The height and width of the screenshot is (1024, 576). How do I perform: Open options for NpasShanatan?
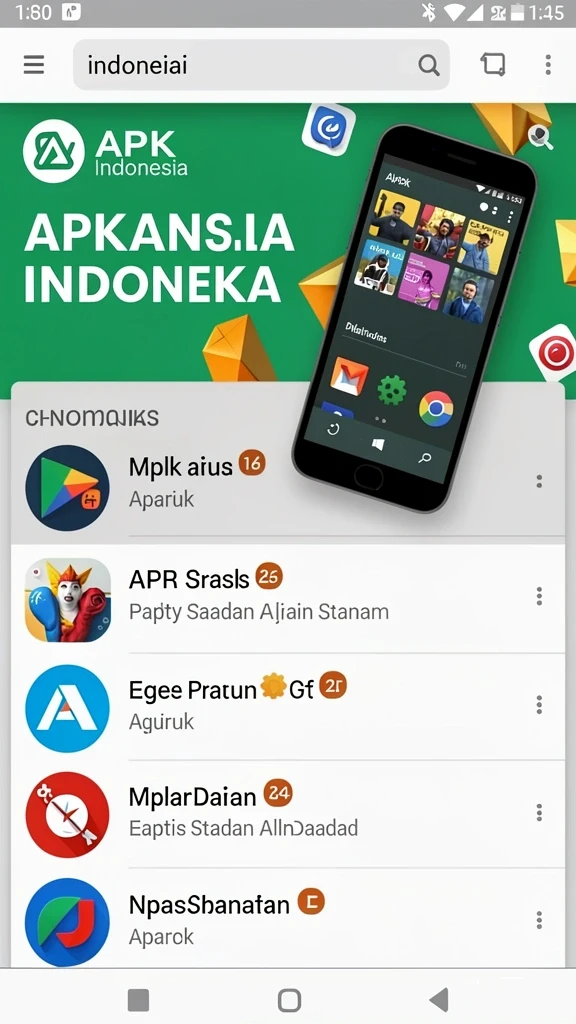[539, 920]
